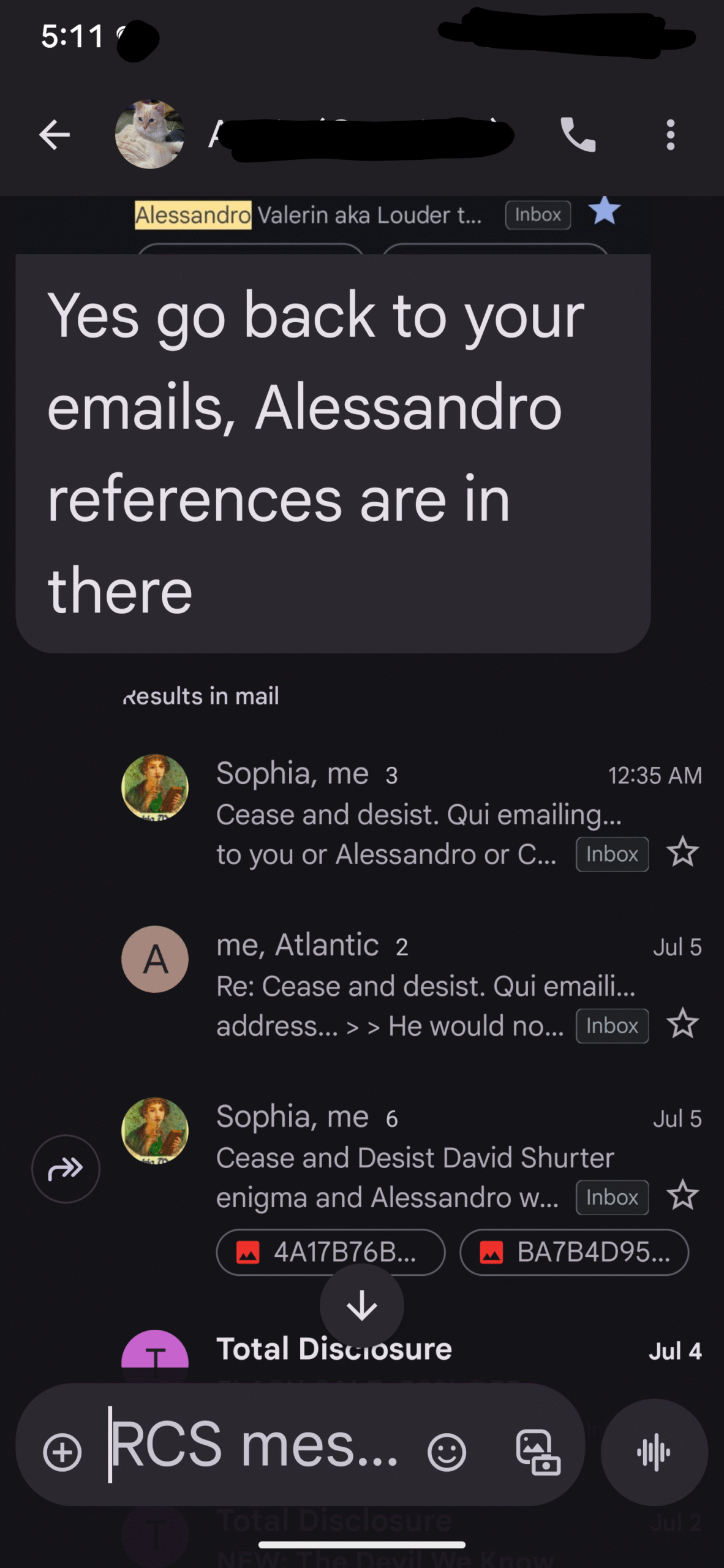Jump to the latest message

pyautogui.click(x=361, y=1306)
